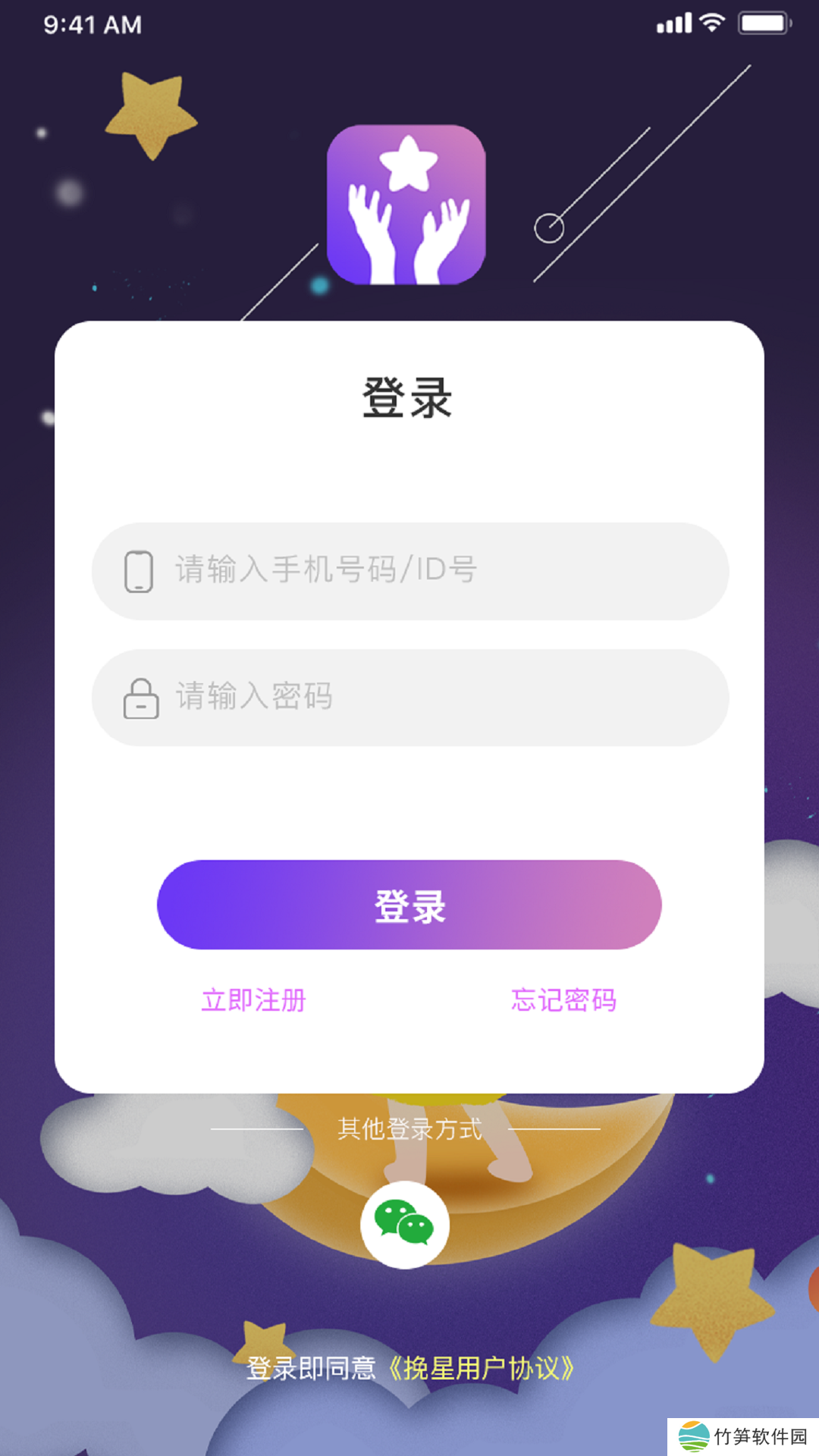This screenshot has width=819, height=1456.
Task: Log in with the WeChat icon
Action: 405,1225
